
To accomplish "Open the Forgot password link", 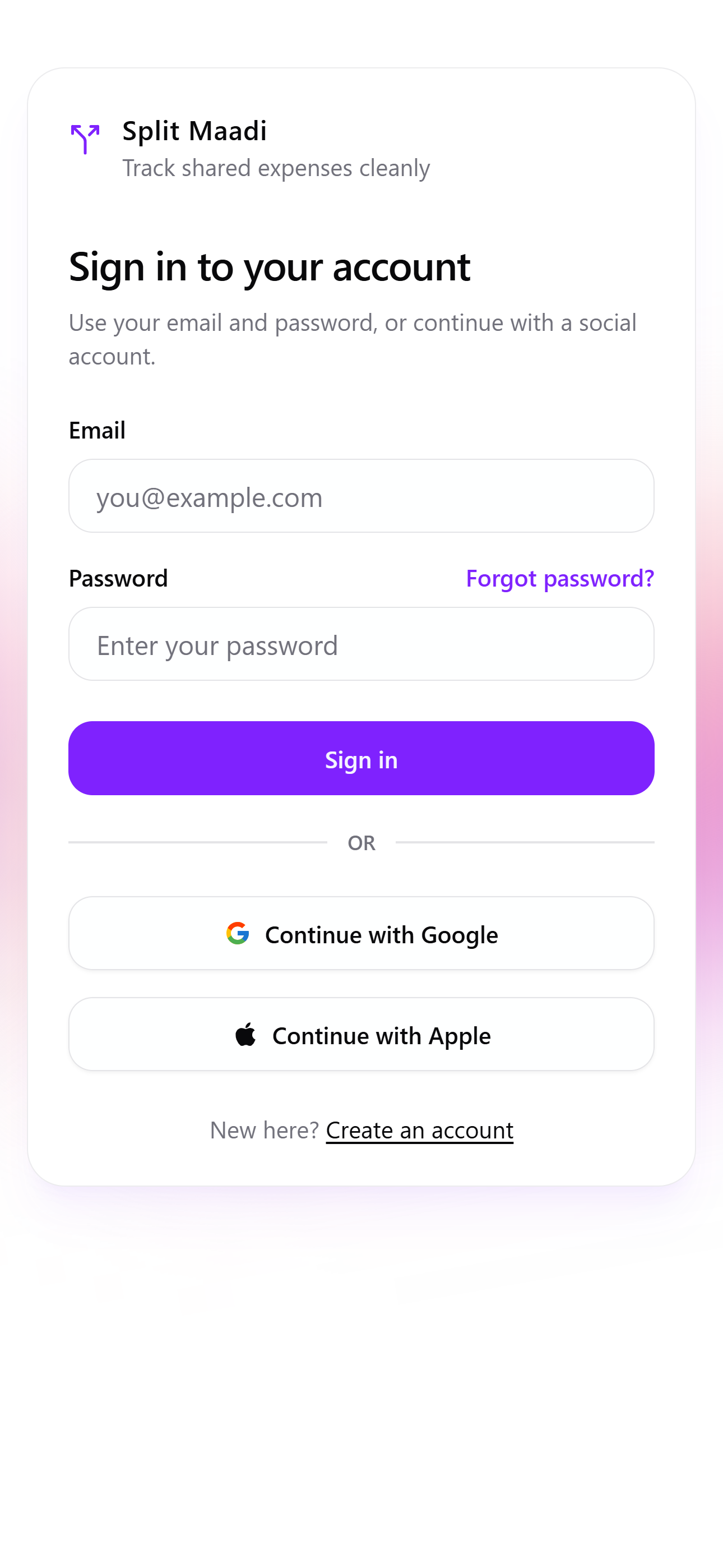I will click(559, 578).
